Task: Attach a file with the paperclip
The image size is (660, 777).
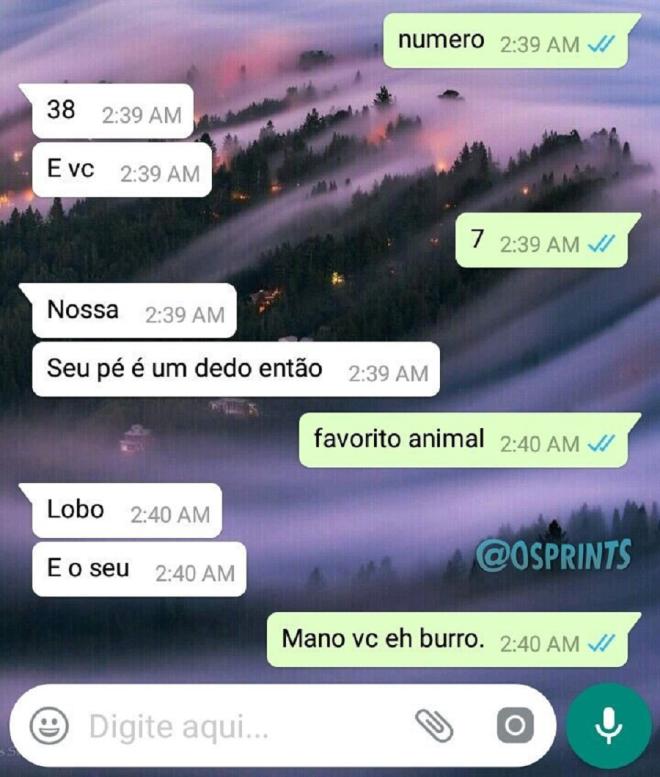Action: 434,726
